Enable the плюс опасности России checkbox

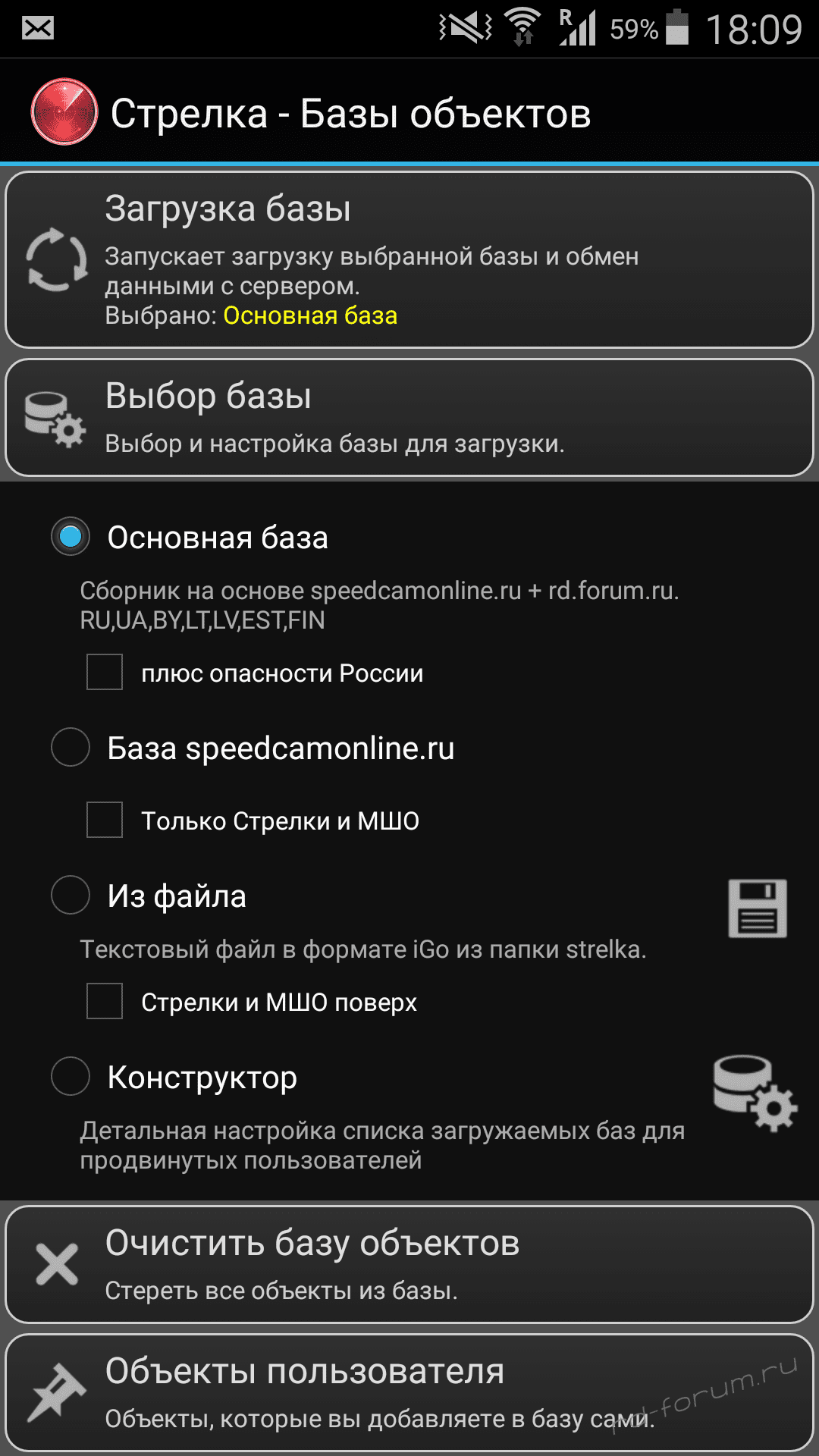pos(105,672)
